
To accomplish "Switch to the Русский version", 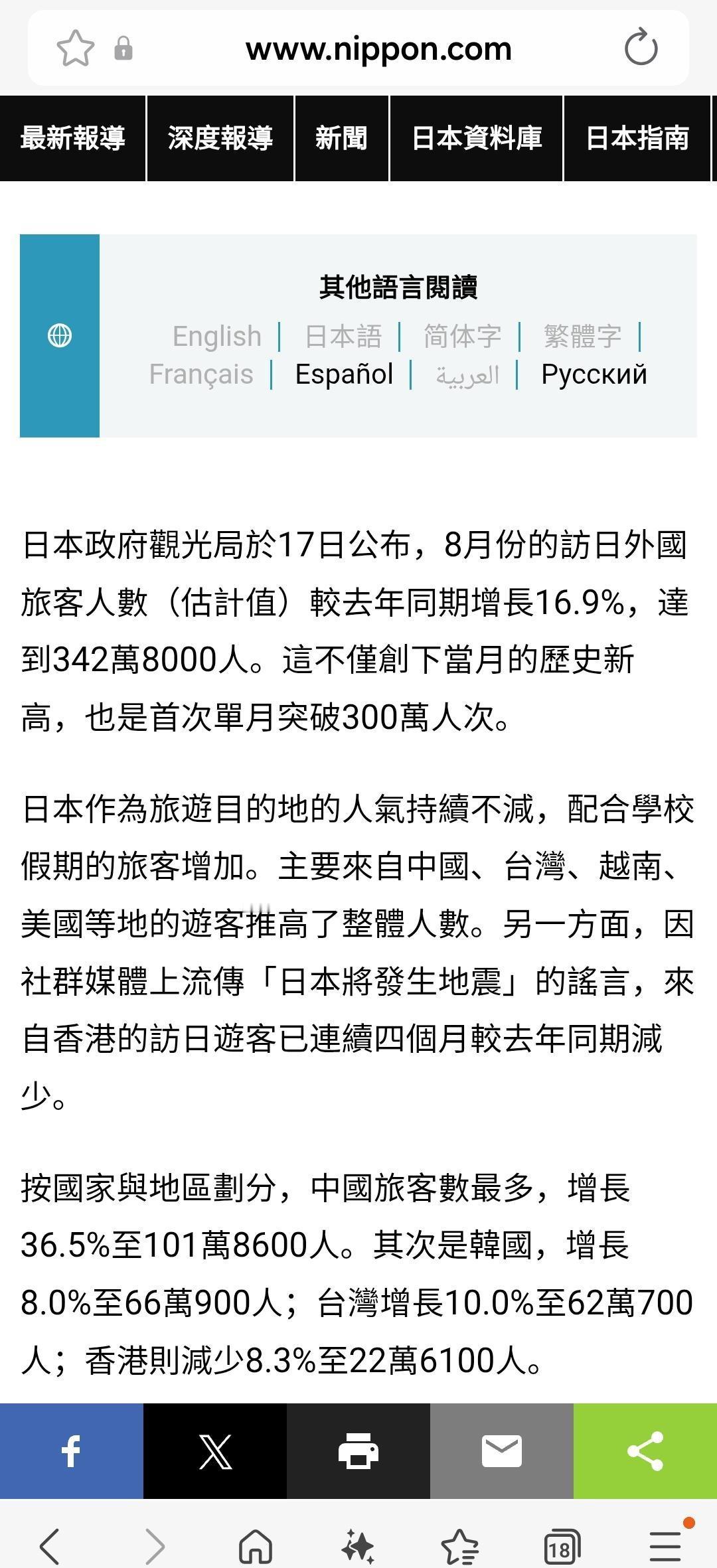I will (x=593, y=374).
